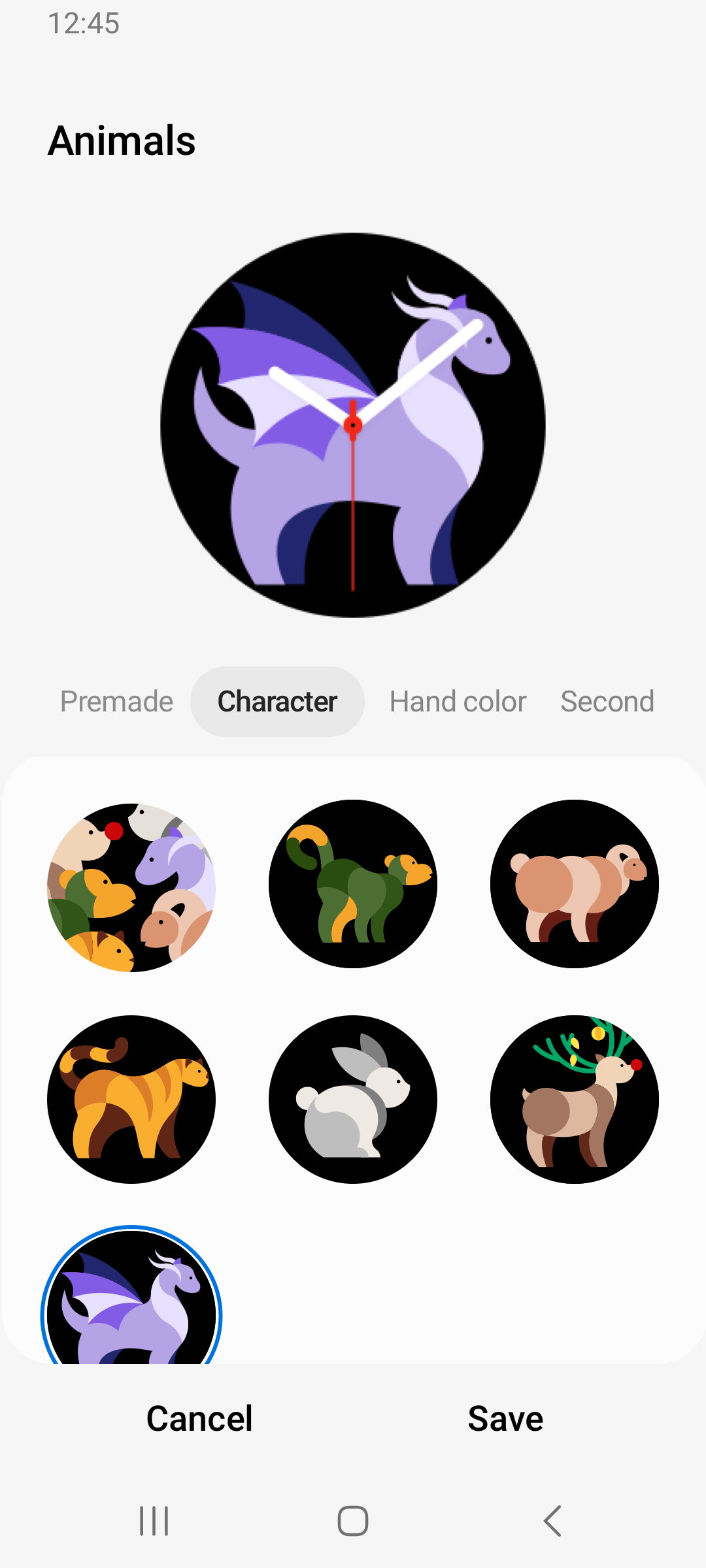Viewport: 706px width, 1568px height.
Task: Select the green monkey character
Action: tap(353, 883)
